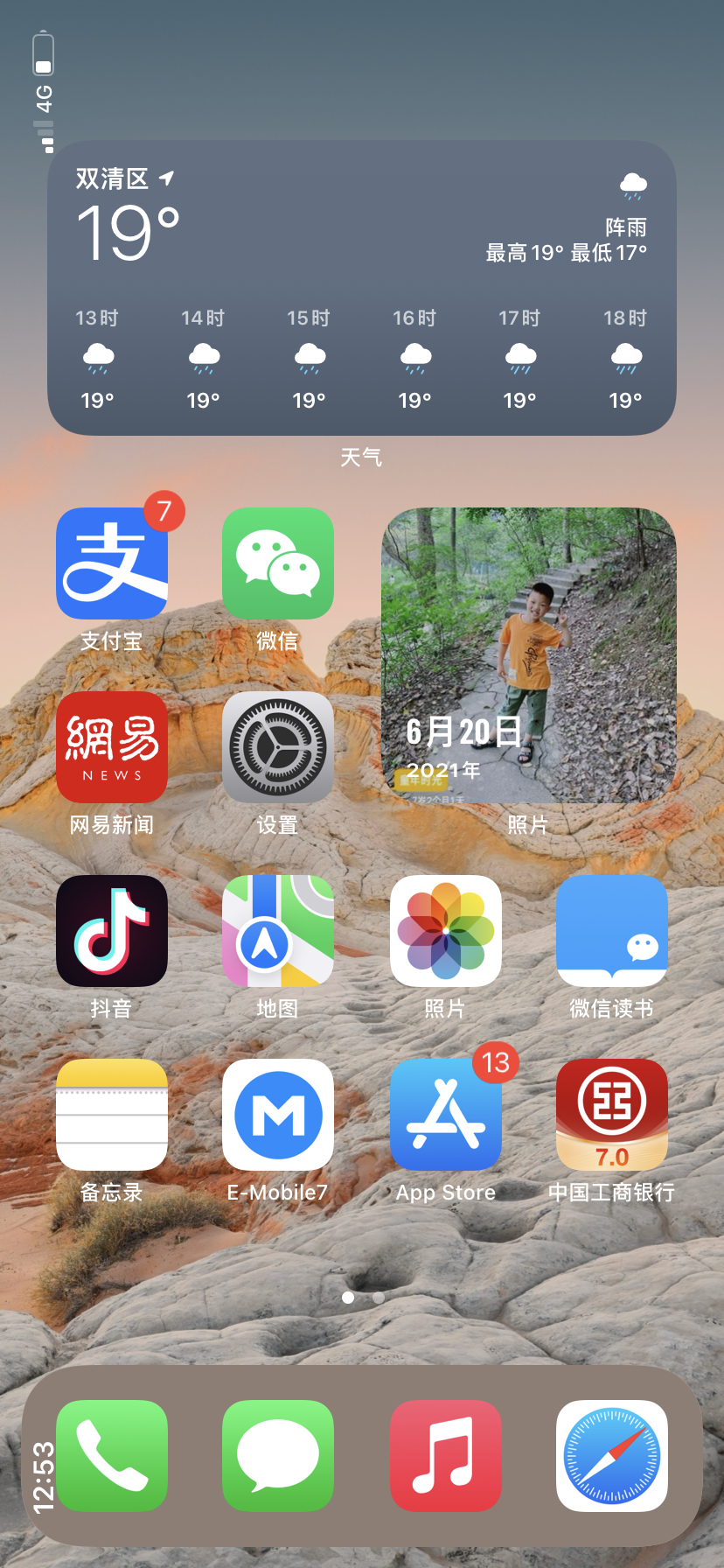Launch the 支付宝 app
This screenshot has height=1568, width=724.
click(112, 563)
